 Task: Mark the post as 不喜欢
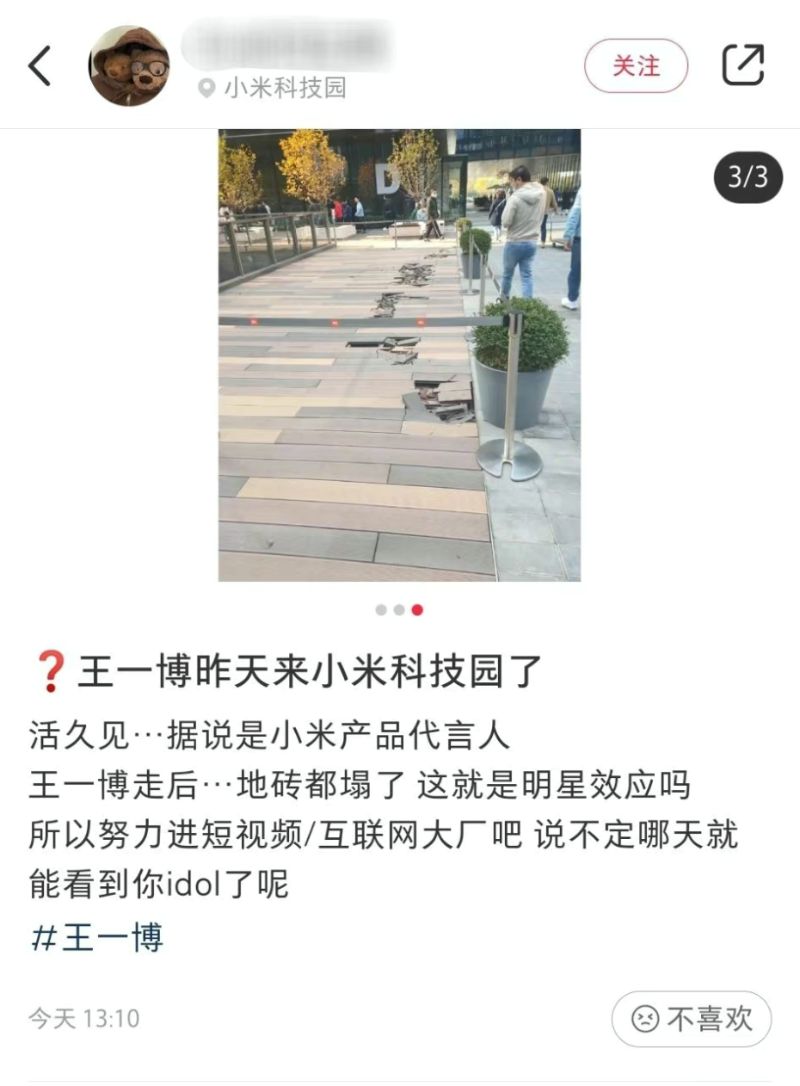click(x=692, y=1018)
